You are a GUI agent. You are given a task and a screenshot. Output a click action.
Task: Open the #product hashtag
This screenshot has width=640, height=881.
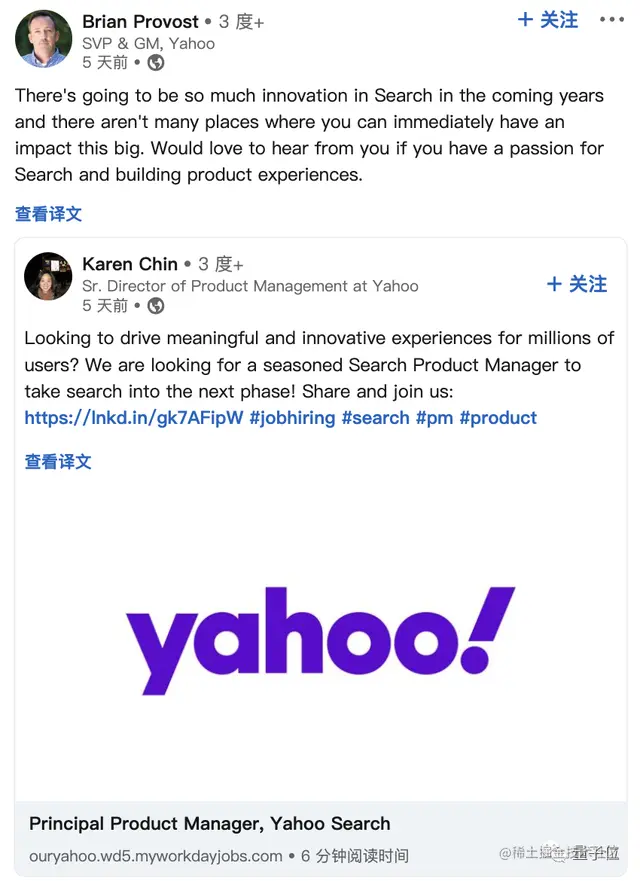498,418
